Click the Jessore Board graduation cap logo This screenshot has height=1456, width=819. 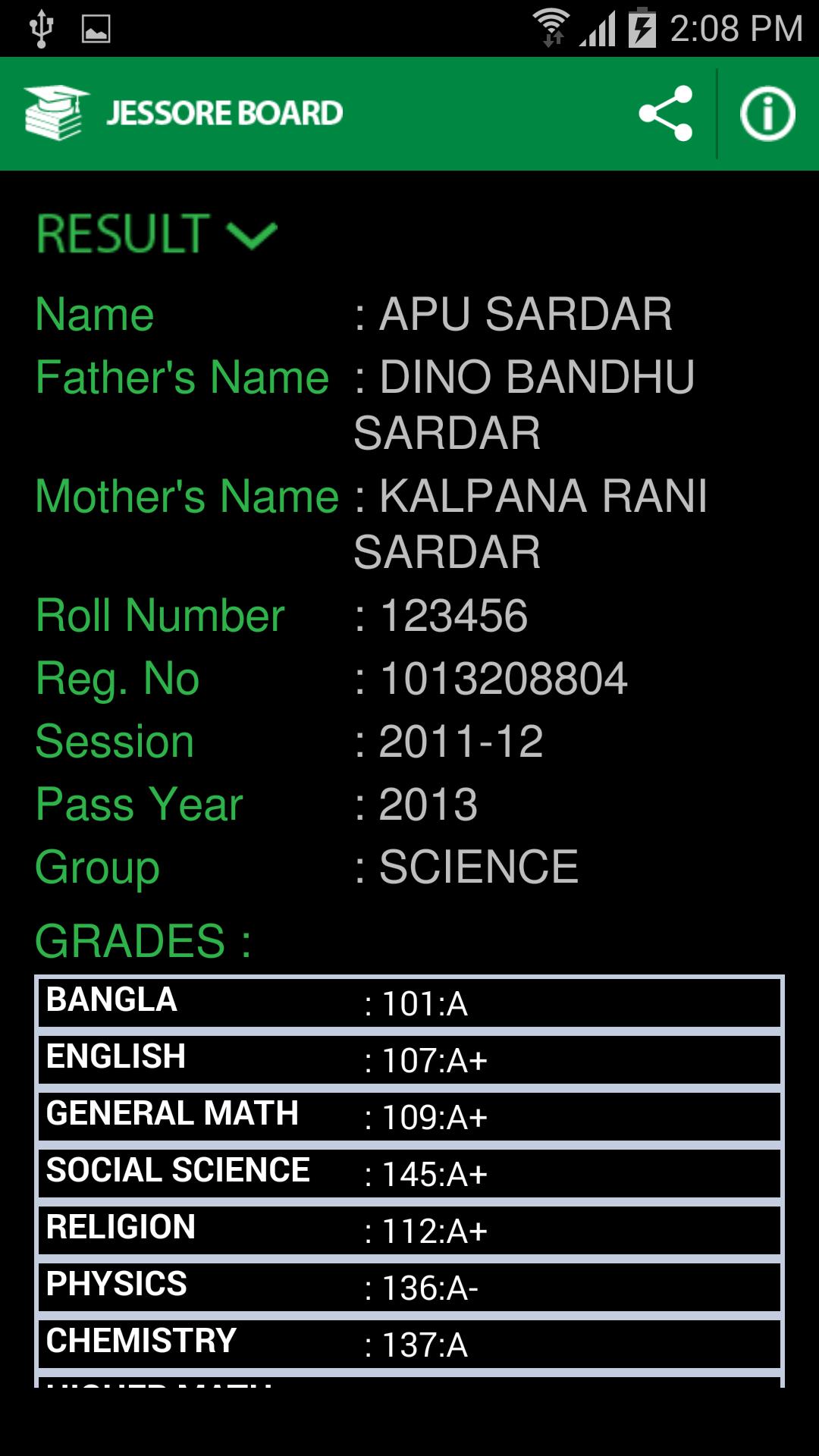tap(55, 112)
